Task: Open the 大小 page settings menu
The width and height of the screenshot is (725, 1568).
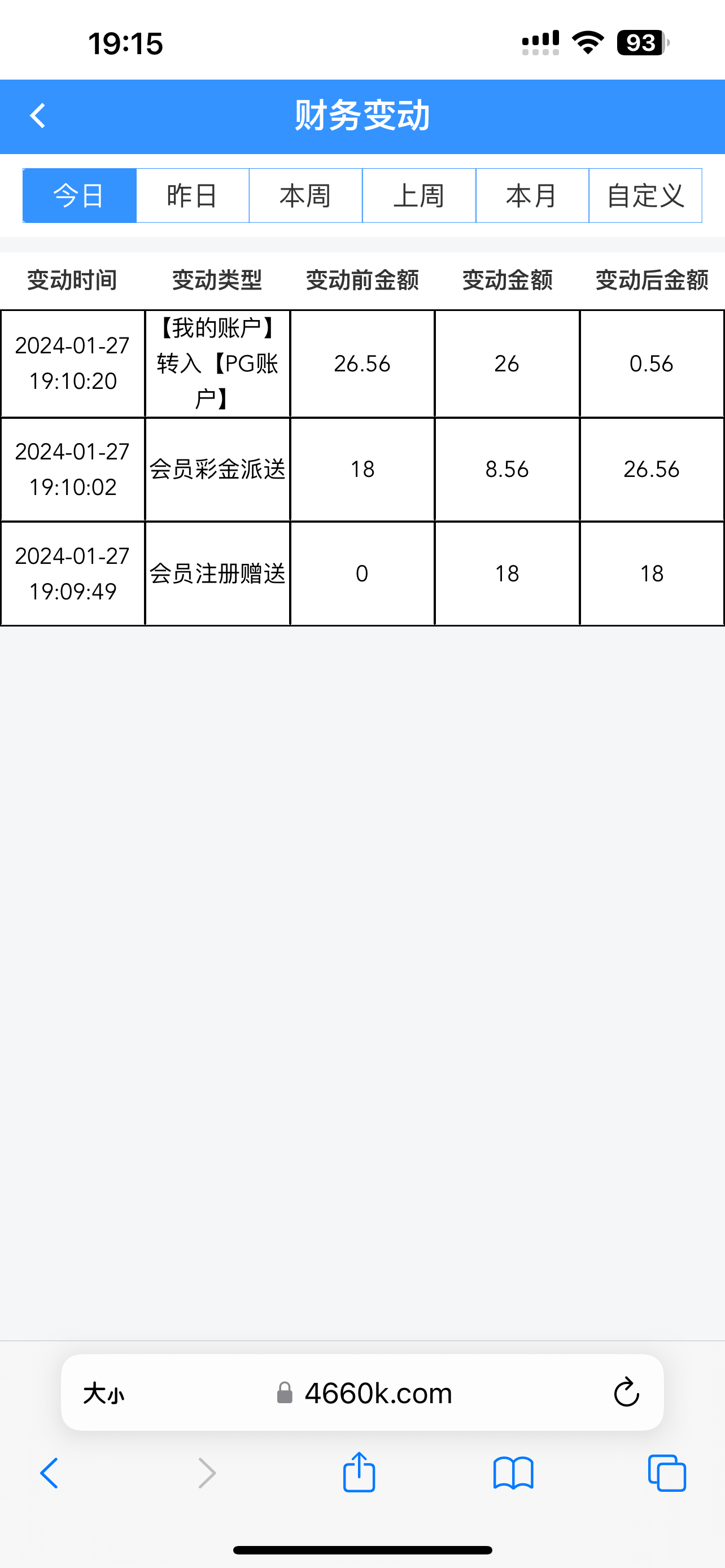Action: pos(103,1393)
